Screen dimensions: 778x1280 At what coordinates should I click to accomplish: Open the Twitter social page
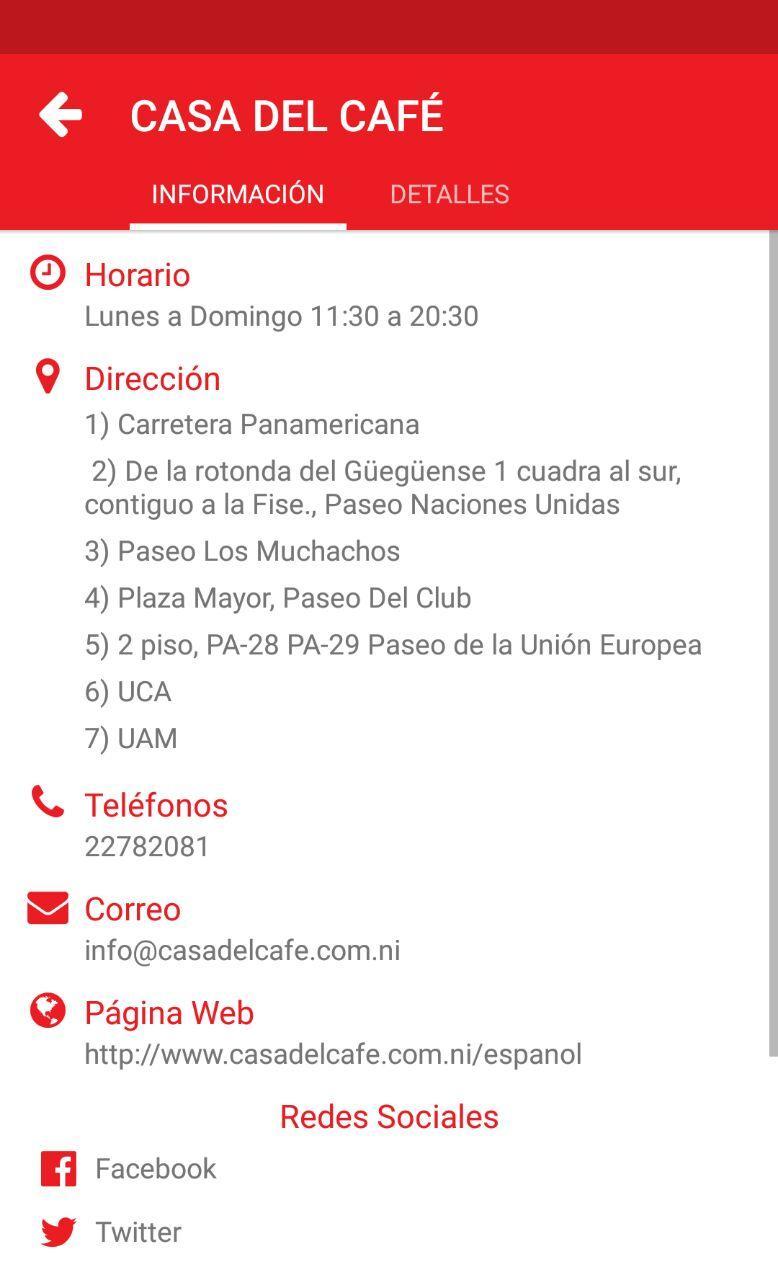click(138, 1232)
